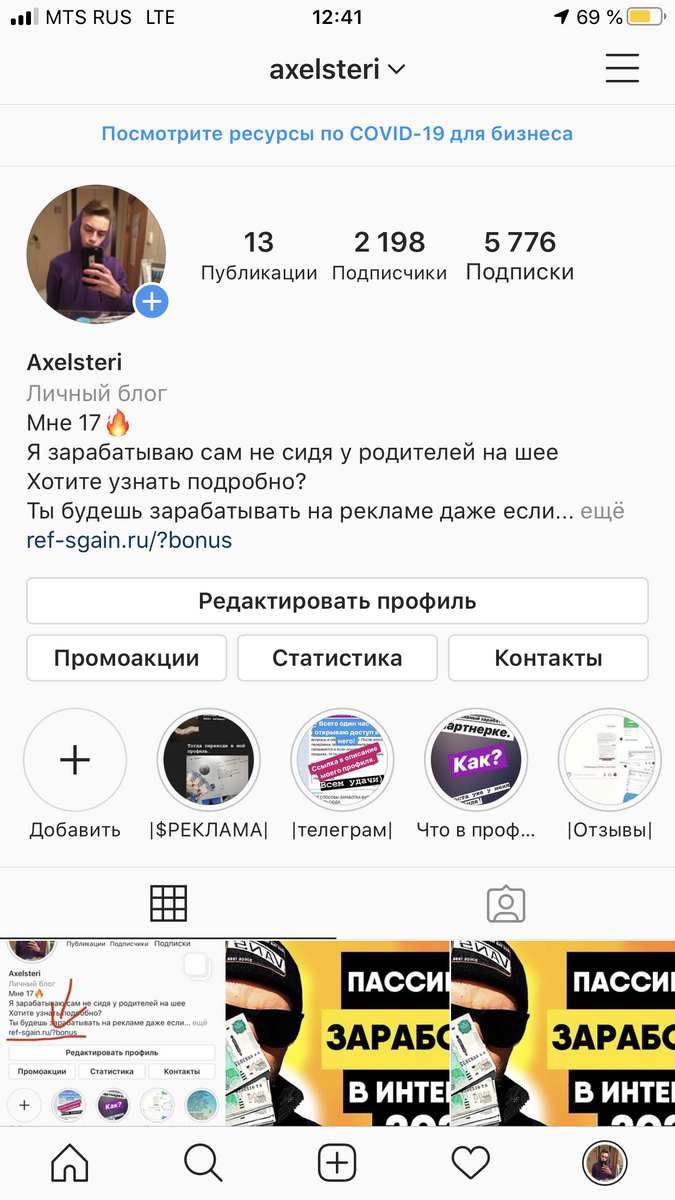Viewport: 675px width, 1200px height.
Task: View the Подписки following list
Action: (x=520, y=255)
